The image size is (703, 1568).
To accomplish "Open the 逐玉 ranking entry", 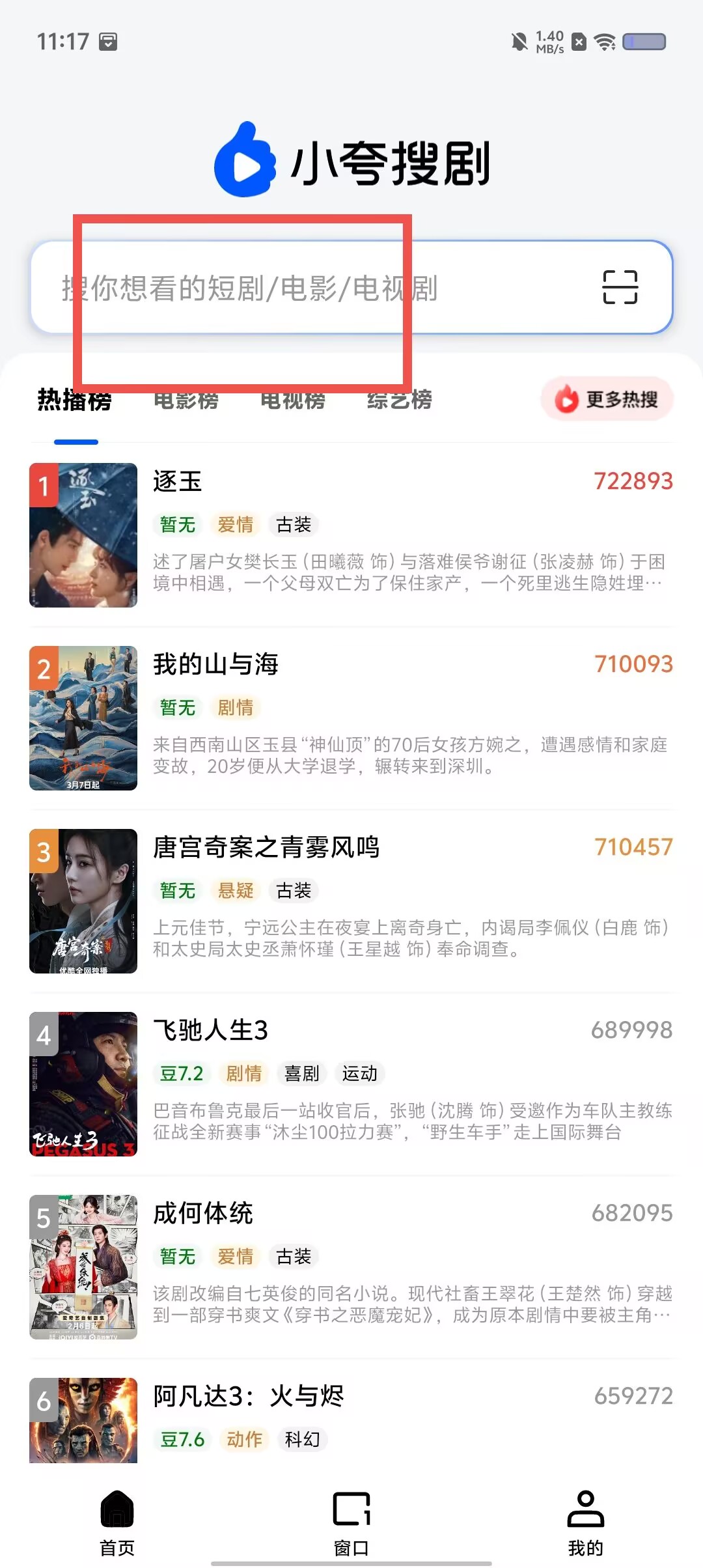I will [x=351, y=535].
